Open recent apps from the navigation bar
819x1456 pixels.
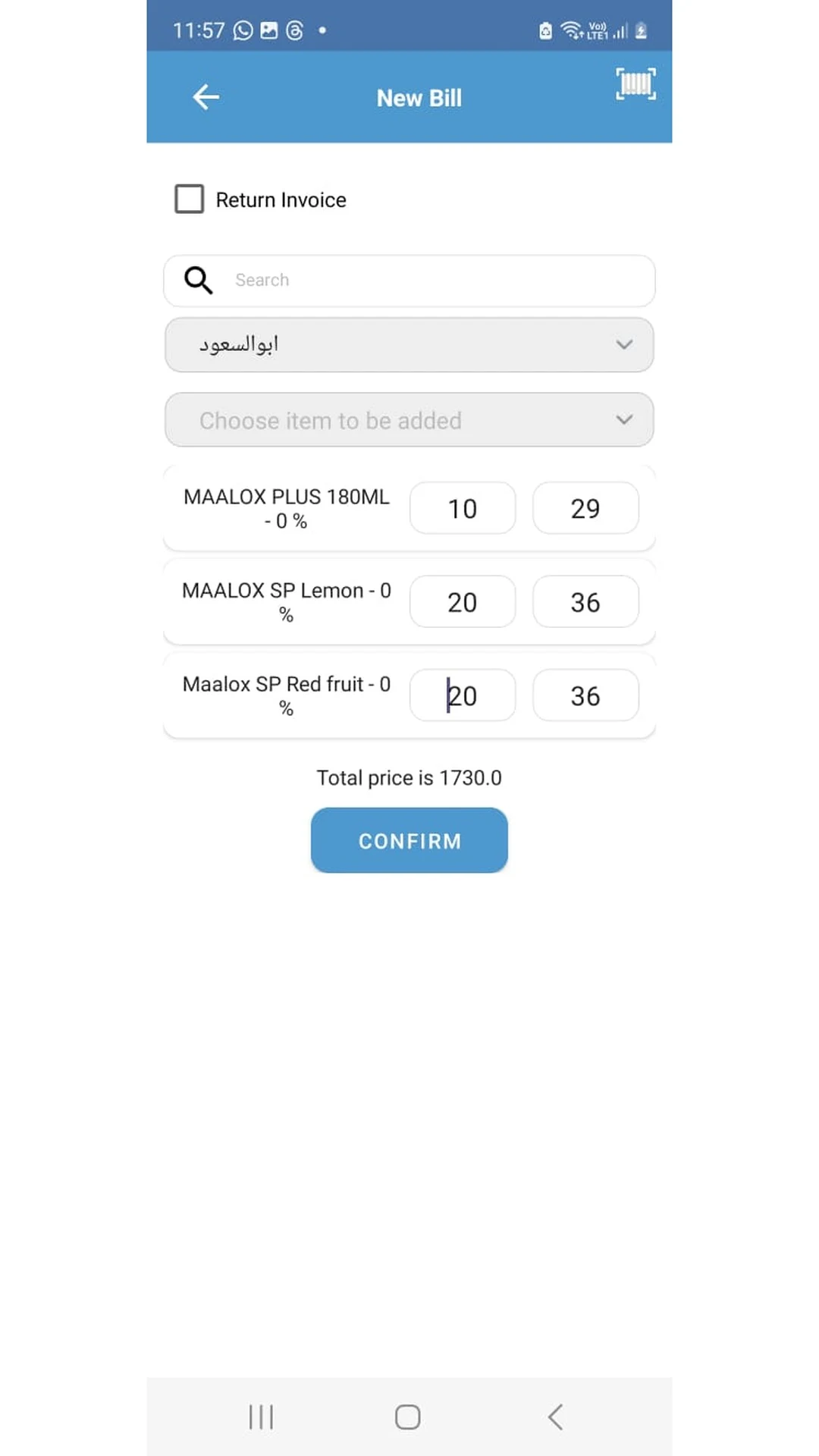pyautogui.click(x=261, y=1417)
